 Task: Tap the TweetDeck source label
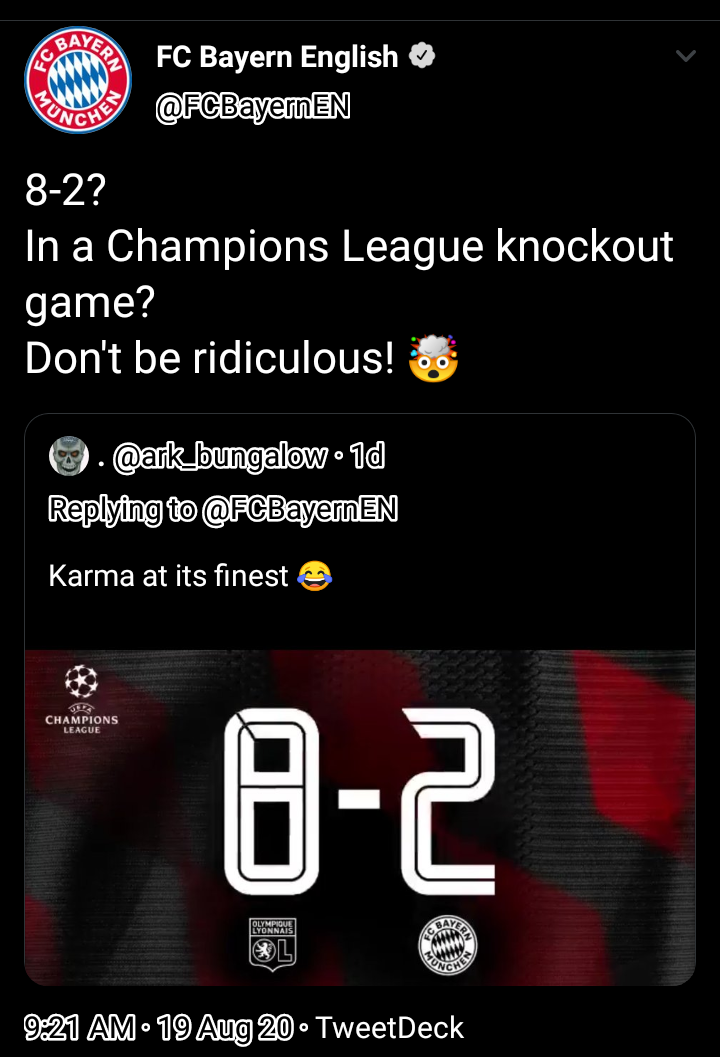[390, 1027]
